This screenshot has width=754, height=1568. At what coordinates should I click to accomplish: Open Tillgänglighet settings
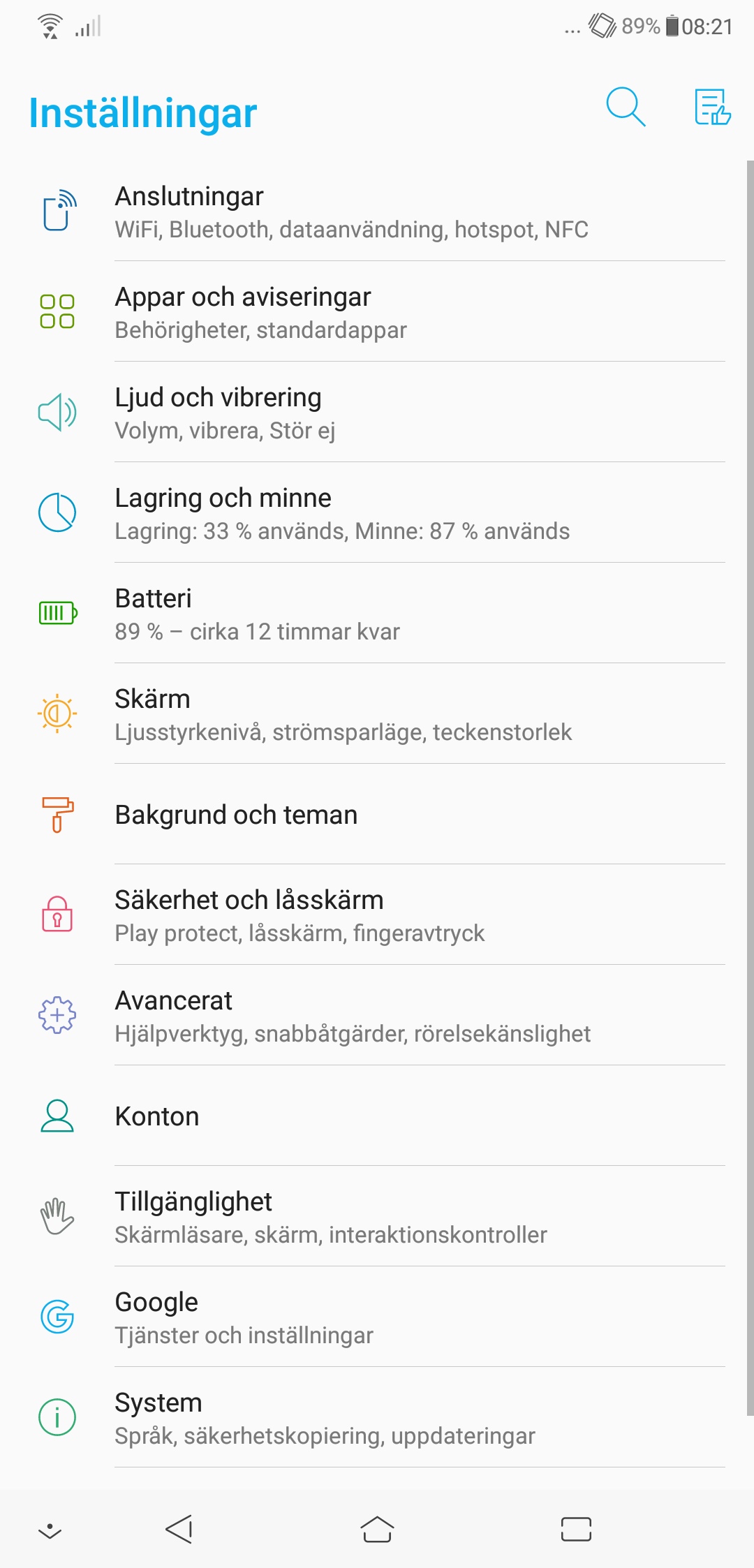pos(377,1217)
